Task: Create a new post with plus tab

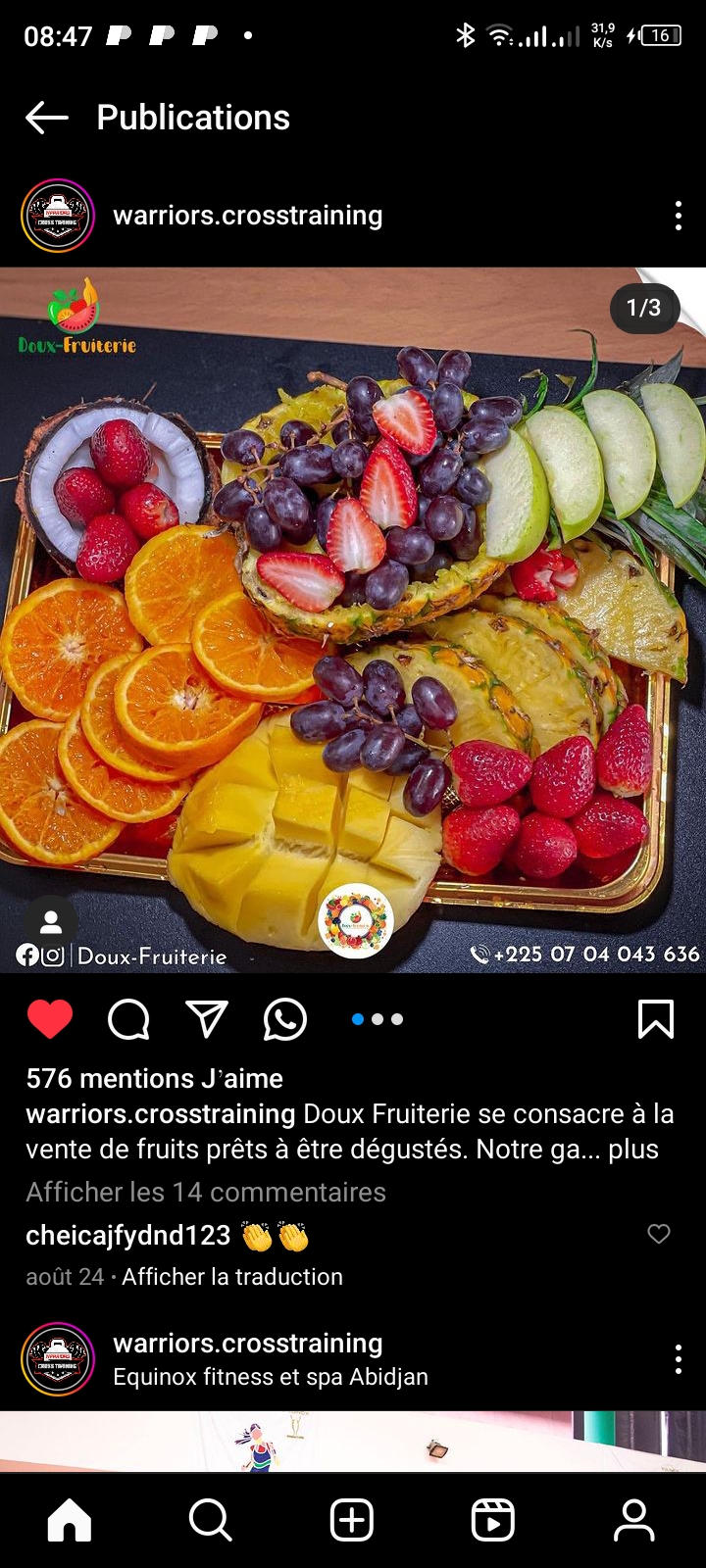Action: point(352,1521)
